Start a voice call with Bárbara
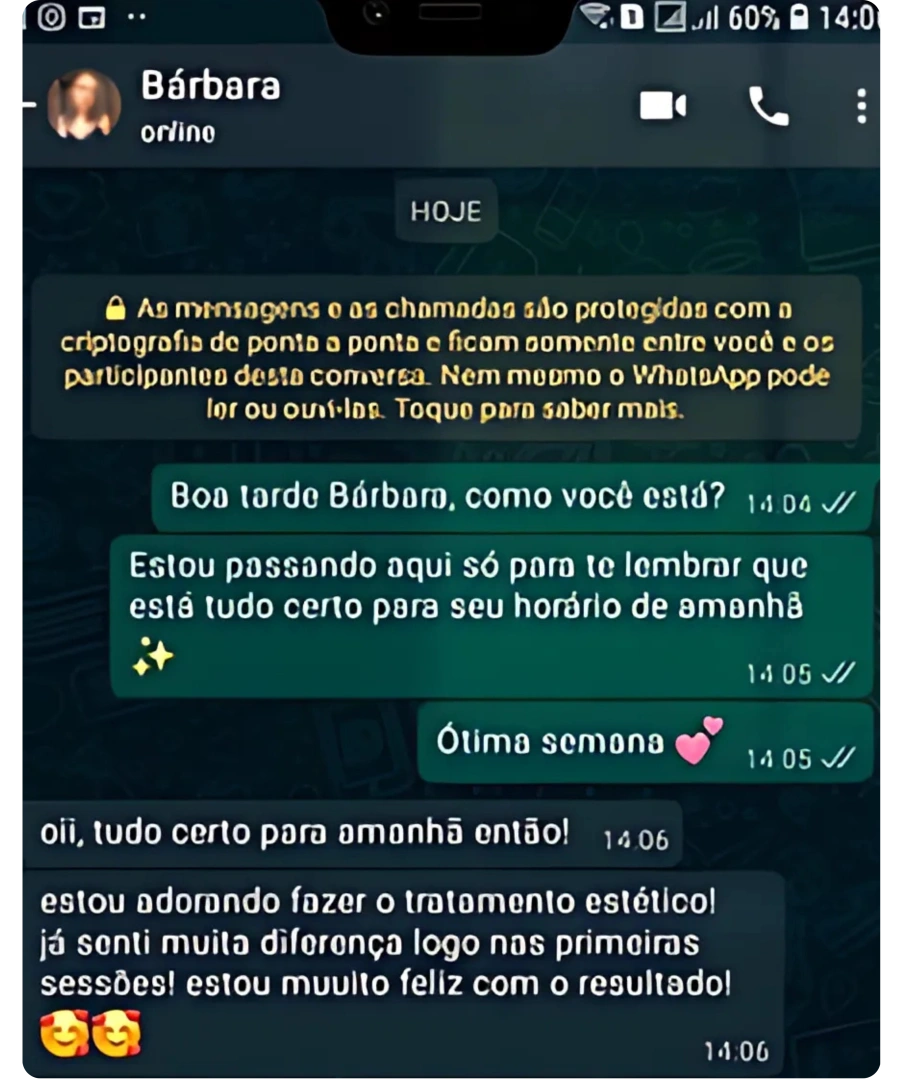This screenshot has height=1084, width=903. pos(768,105)
